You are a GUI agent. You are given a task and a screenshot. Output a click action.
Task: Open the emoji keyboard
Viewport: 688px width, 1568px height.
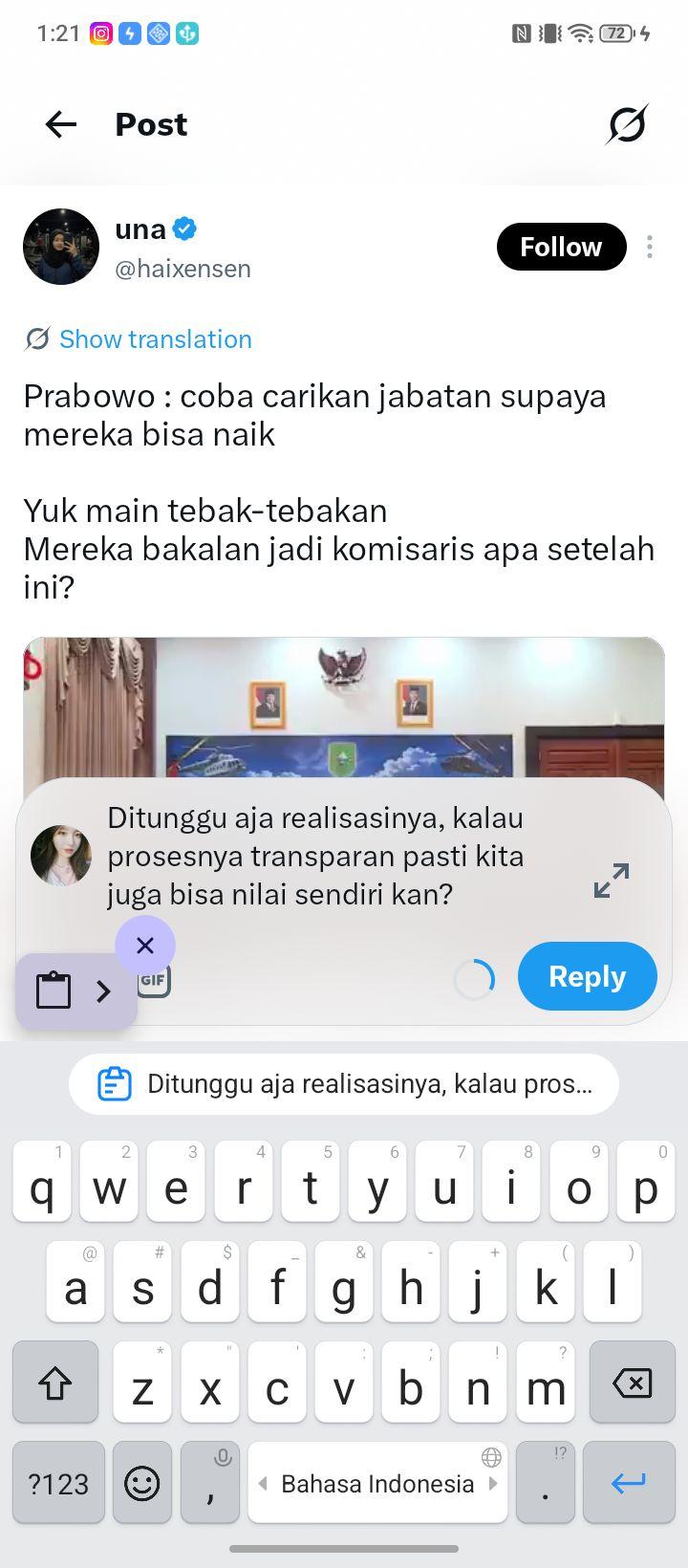[142, 1482]
